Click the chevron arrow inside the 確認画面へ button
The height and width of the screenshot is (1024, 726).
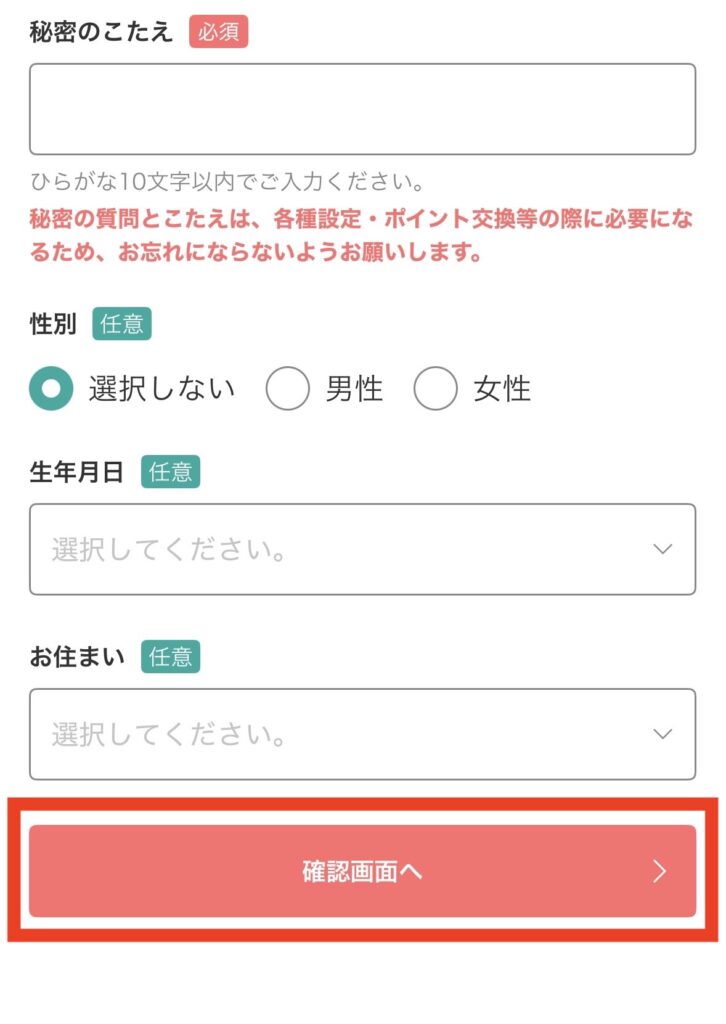[x=661, y=871]
